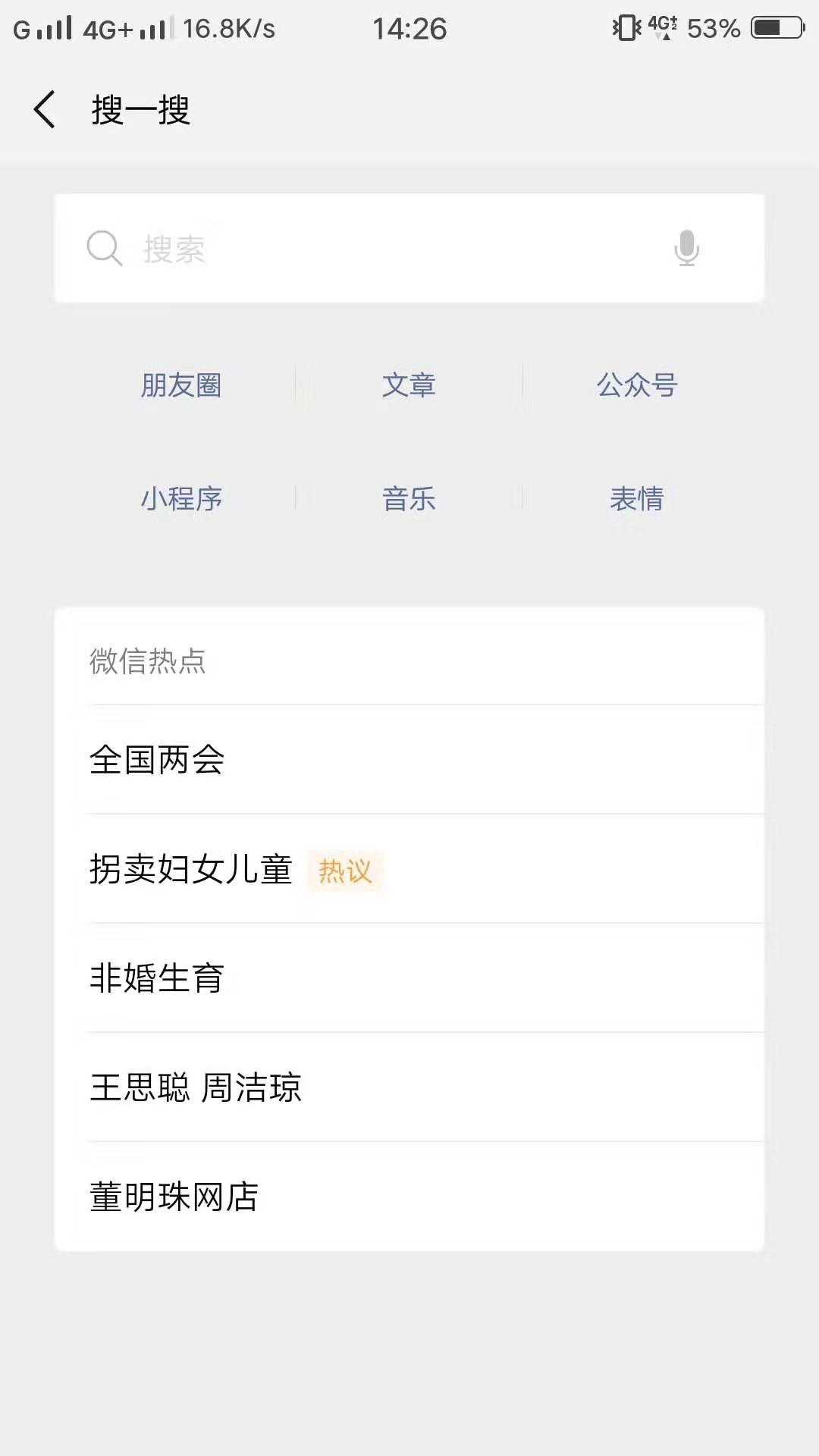
Task: Open hot topic 全国两会
Action: 158,760
